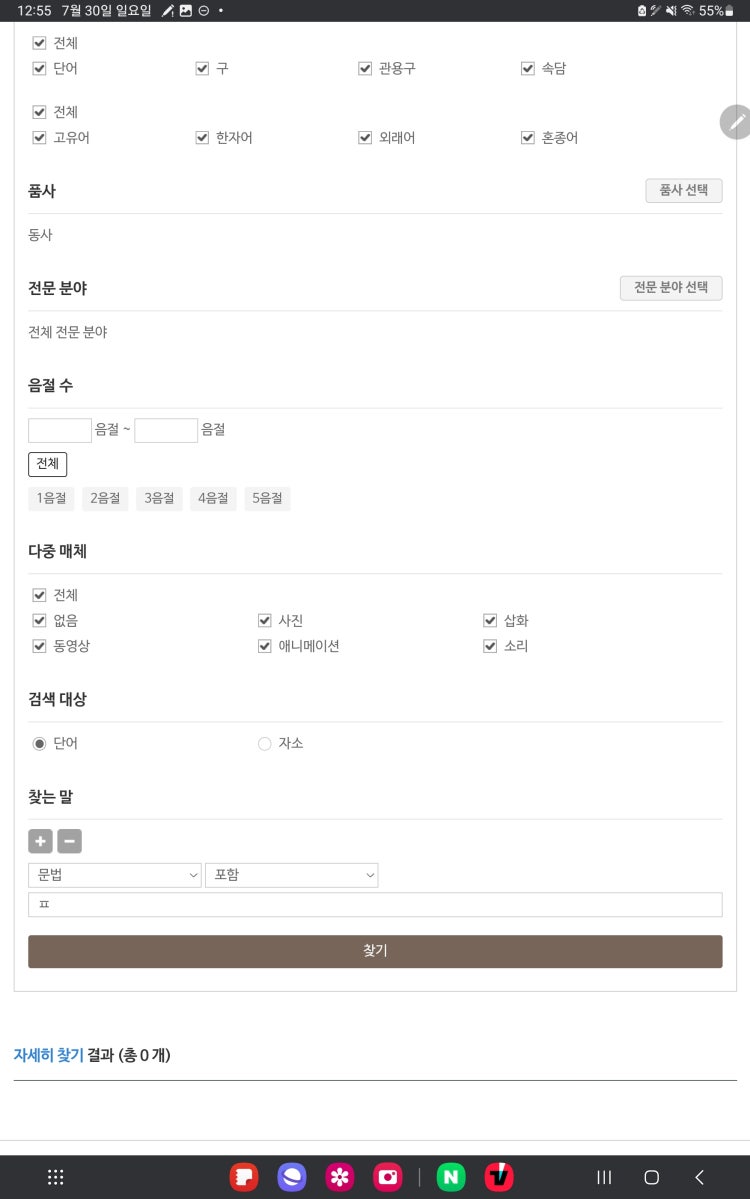750x1199 pixels.
Task: Choose the 5음절 chip
Action: pos(267,498)
